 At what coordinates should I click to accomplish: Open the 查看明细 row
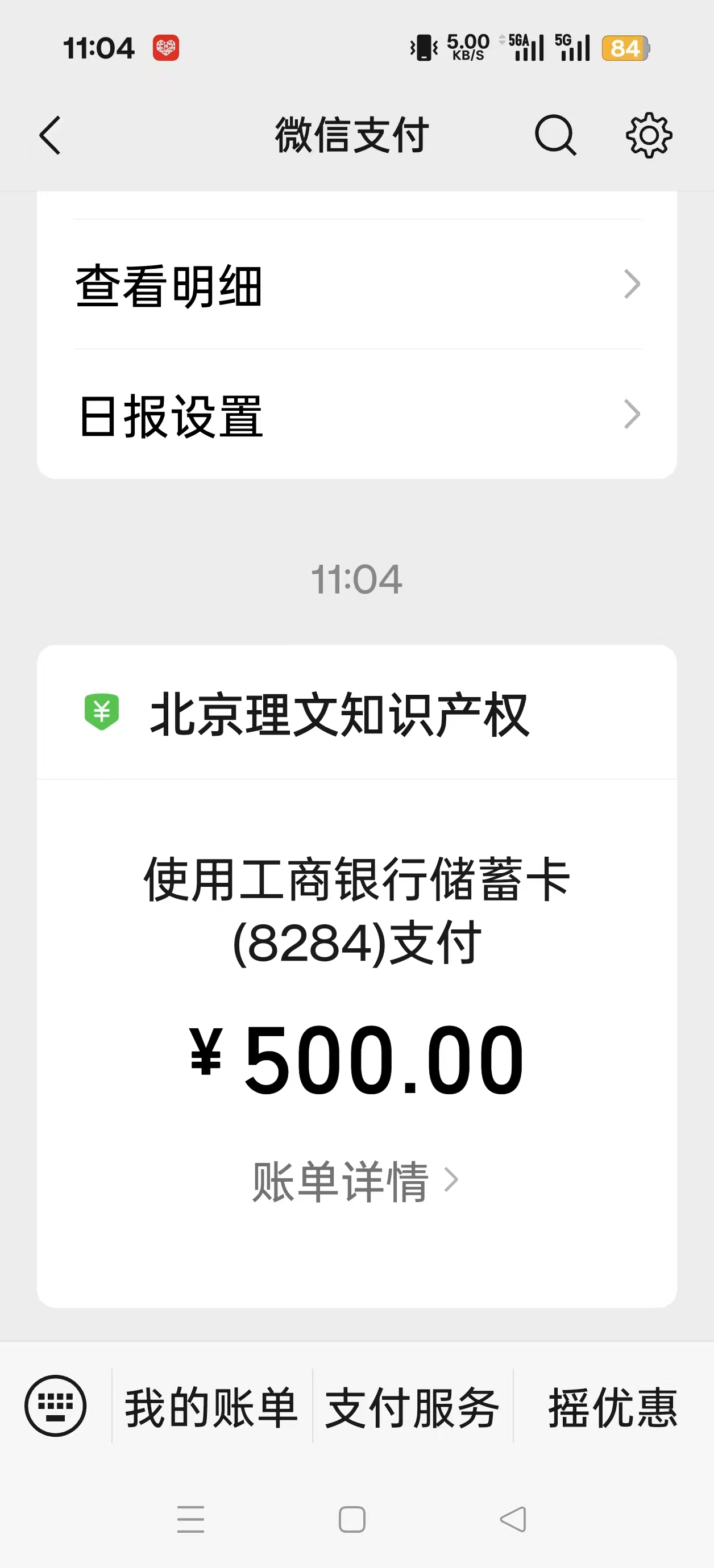tap(357, 285)
